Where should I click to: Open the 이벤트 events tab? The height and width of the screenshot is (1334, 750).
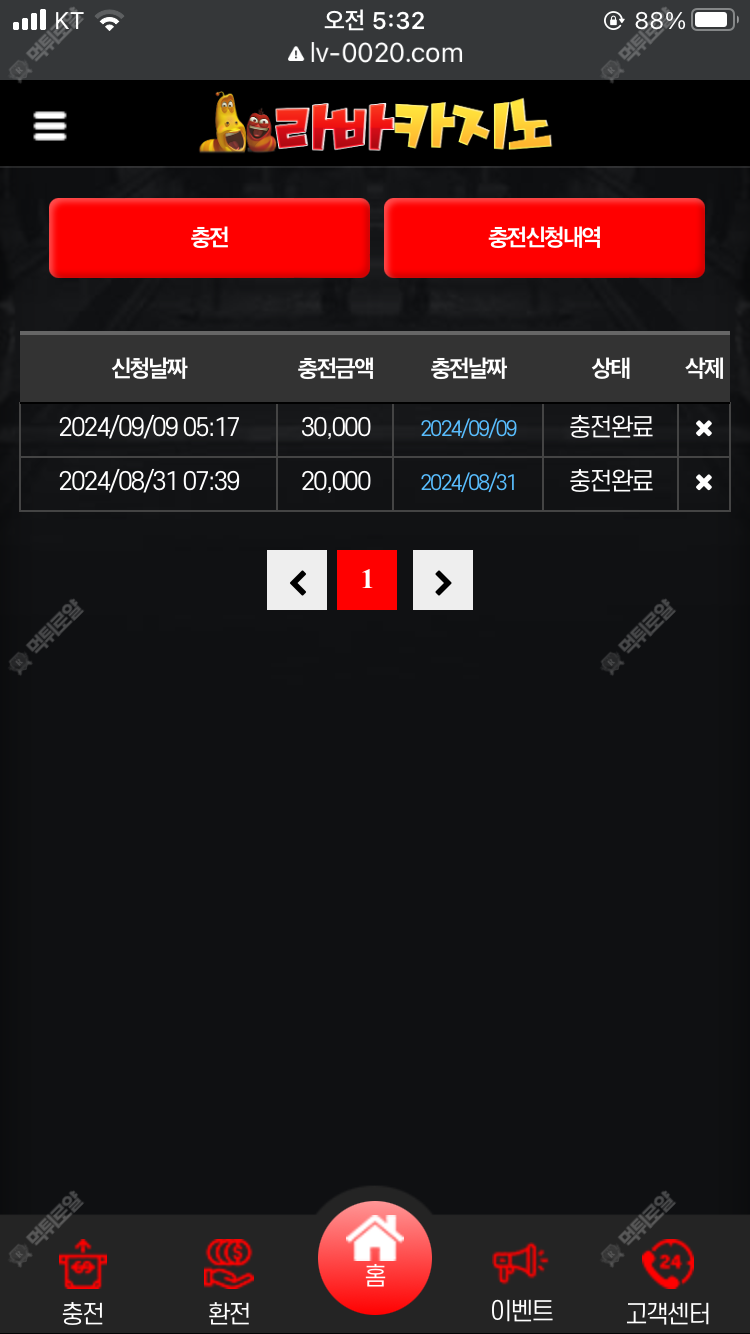click(x=521, y=1281)
